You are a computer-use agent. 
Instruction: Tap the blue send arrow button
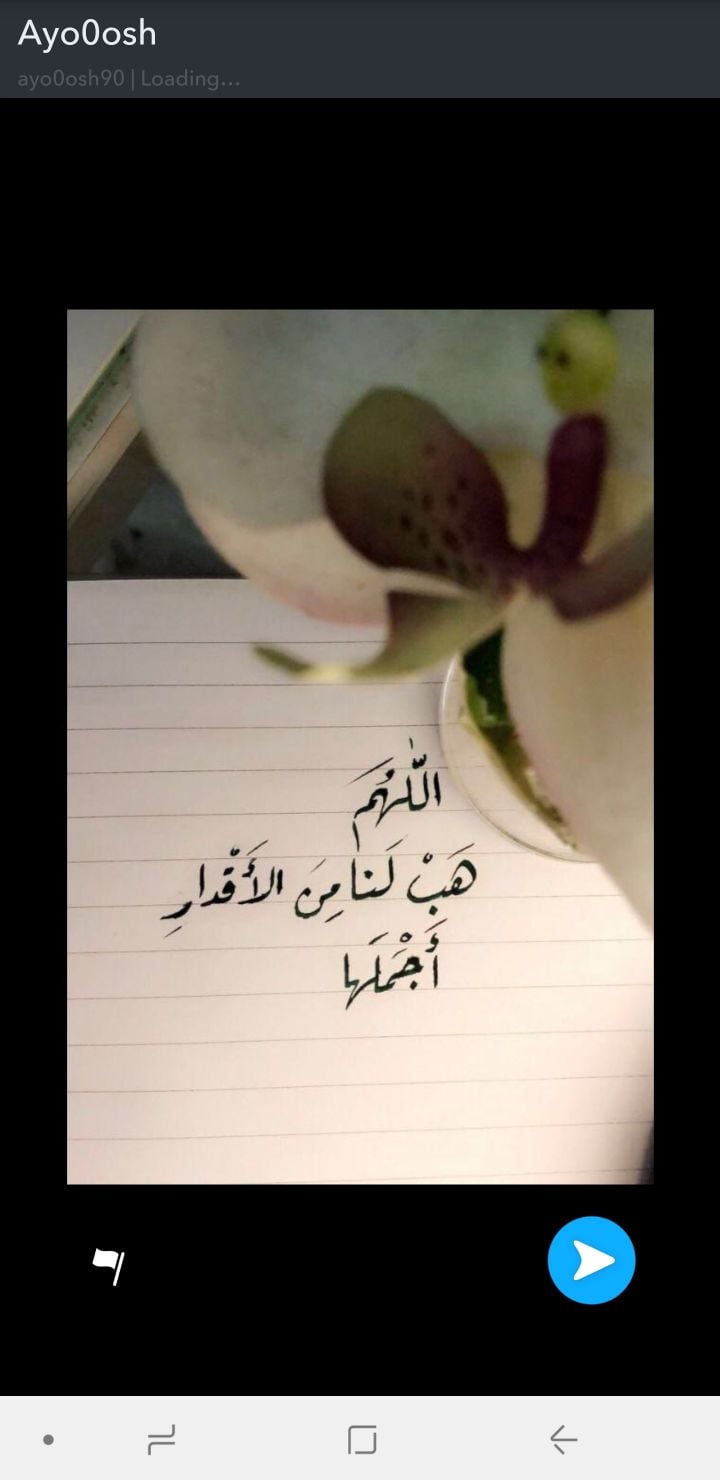(x=591, y=1260)
